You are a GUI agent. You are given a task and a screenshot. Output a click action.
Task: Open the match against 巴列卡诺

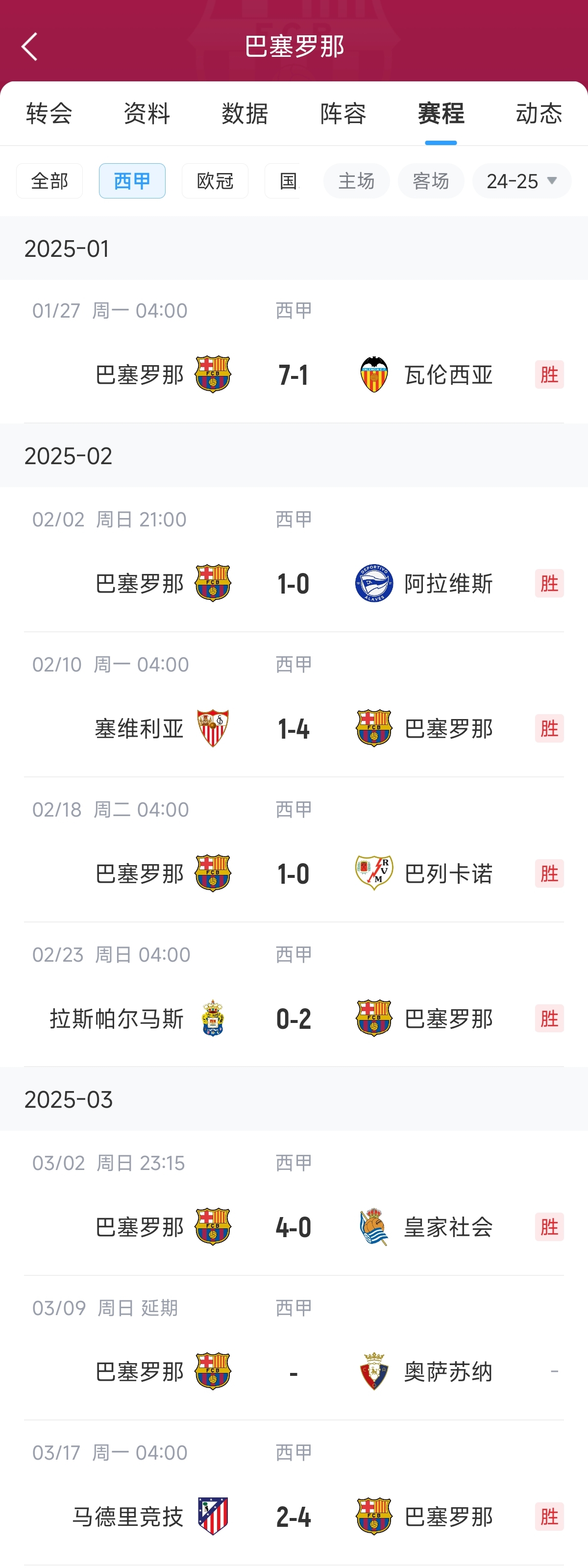[294, 873]
